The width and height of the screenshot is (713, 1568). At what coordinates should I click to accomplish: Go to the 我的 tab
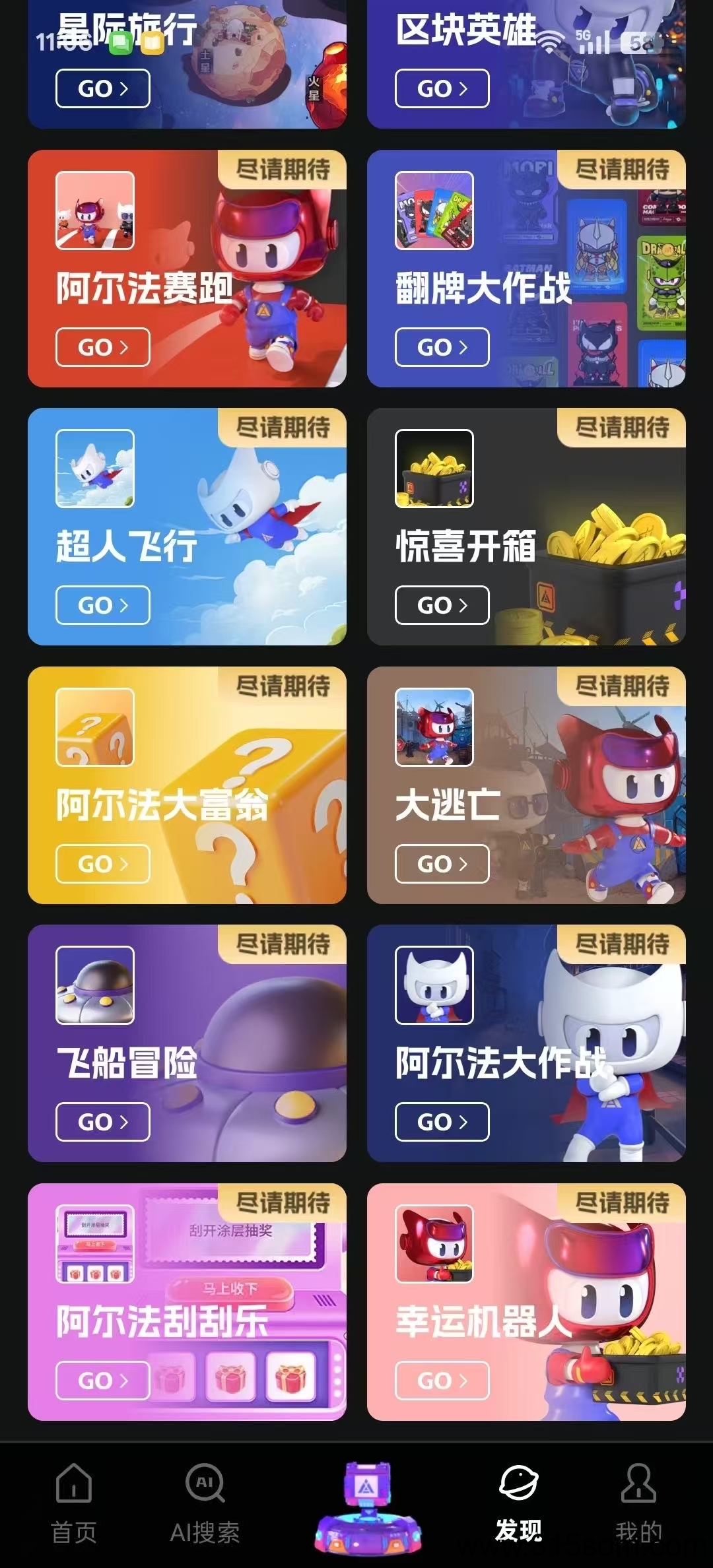pos(638,1505)
